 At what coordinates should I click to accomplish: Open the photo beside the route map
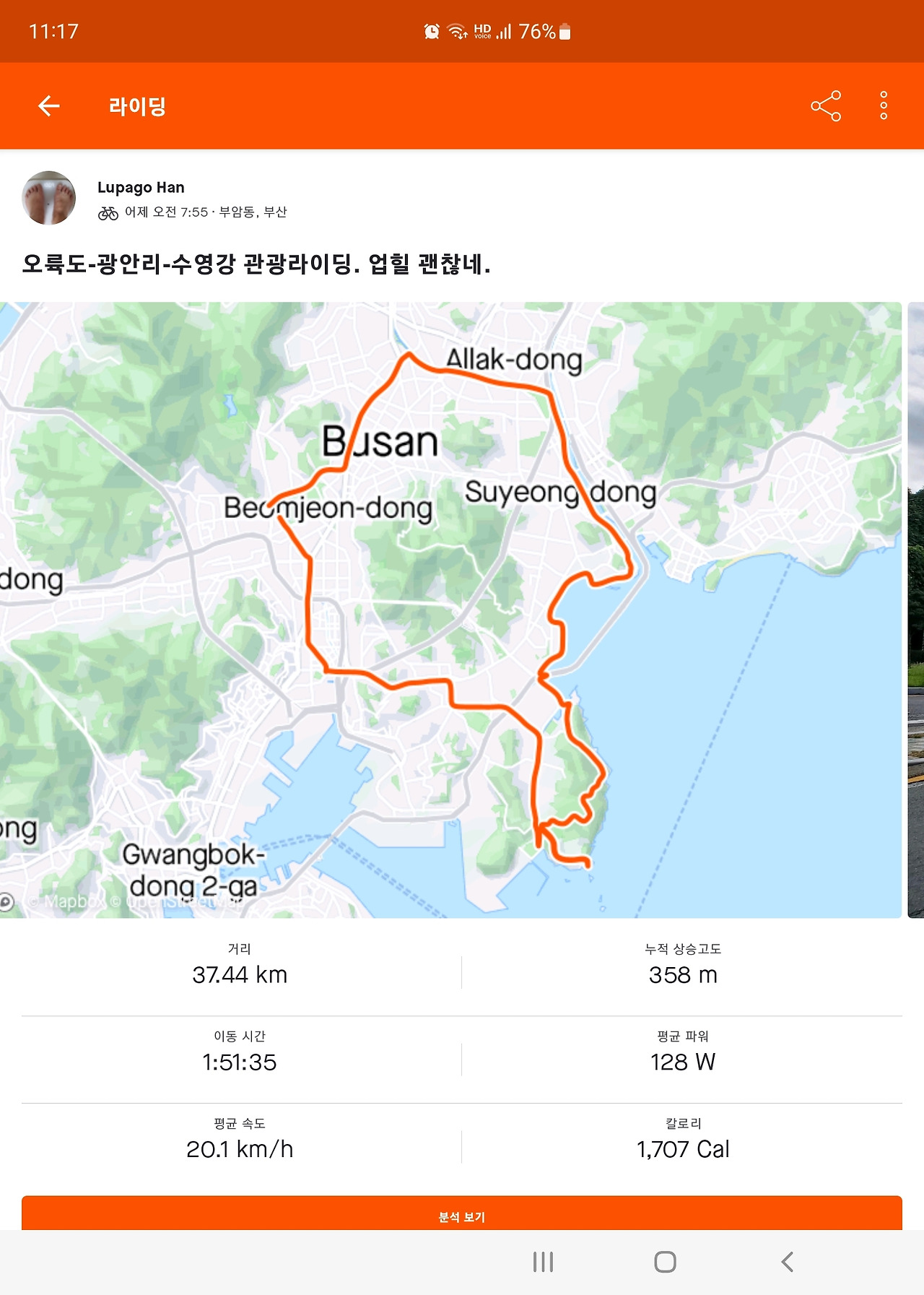[x=916, y=610]
